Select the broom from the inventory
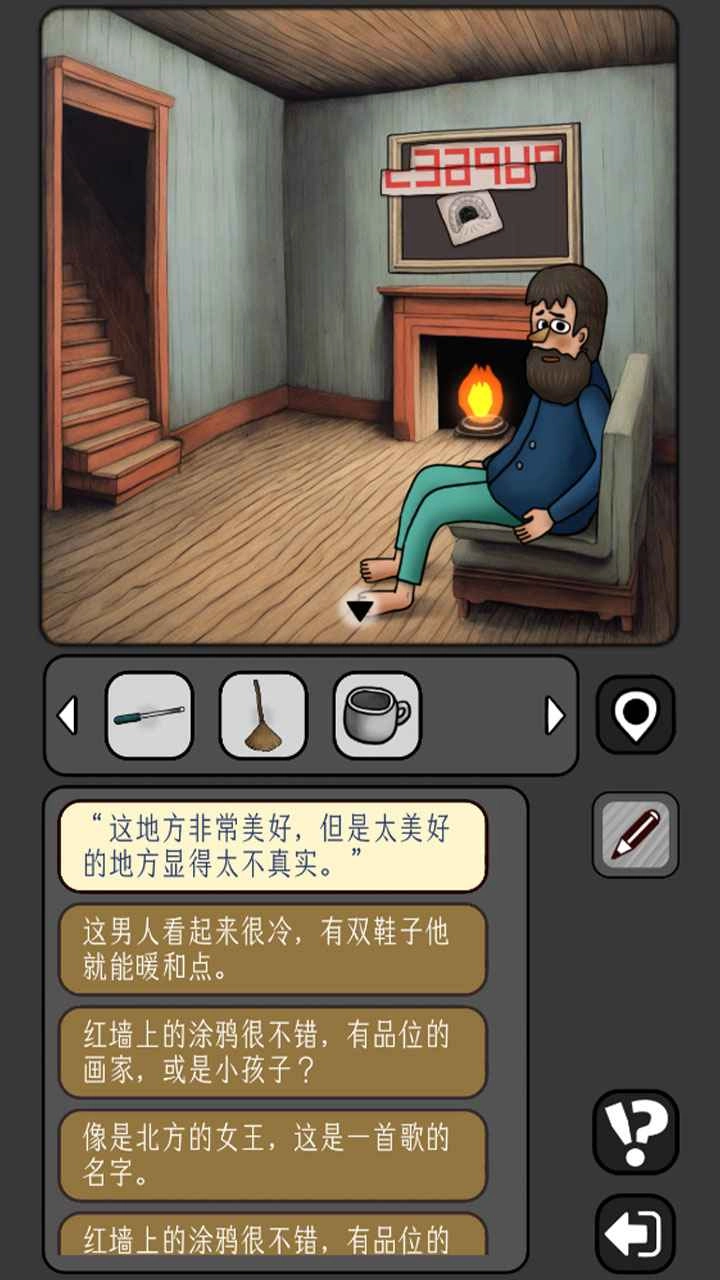The width and height of the screenshot is (720, 1280). click(263, 715)
